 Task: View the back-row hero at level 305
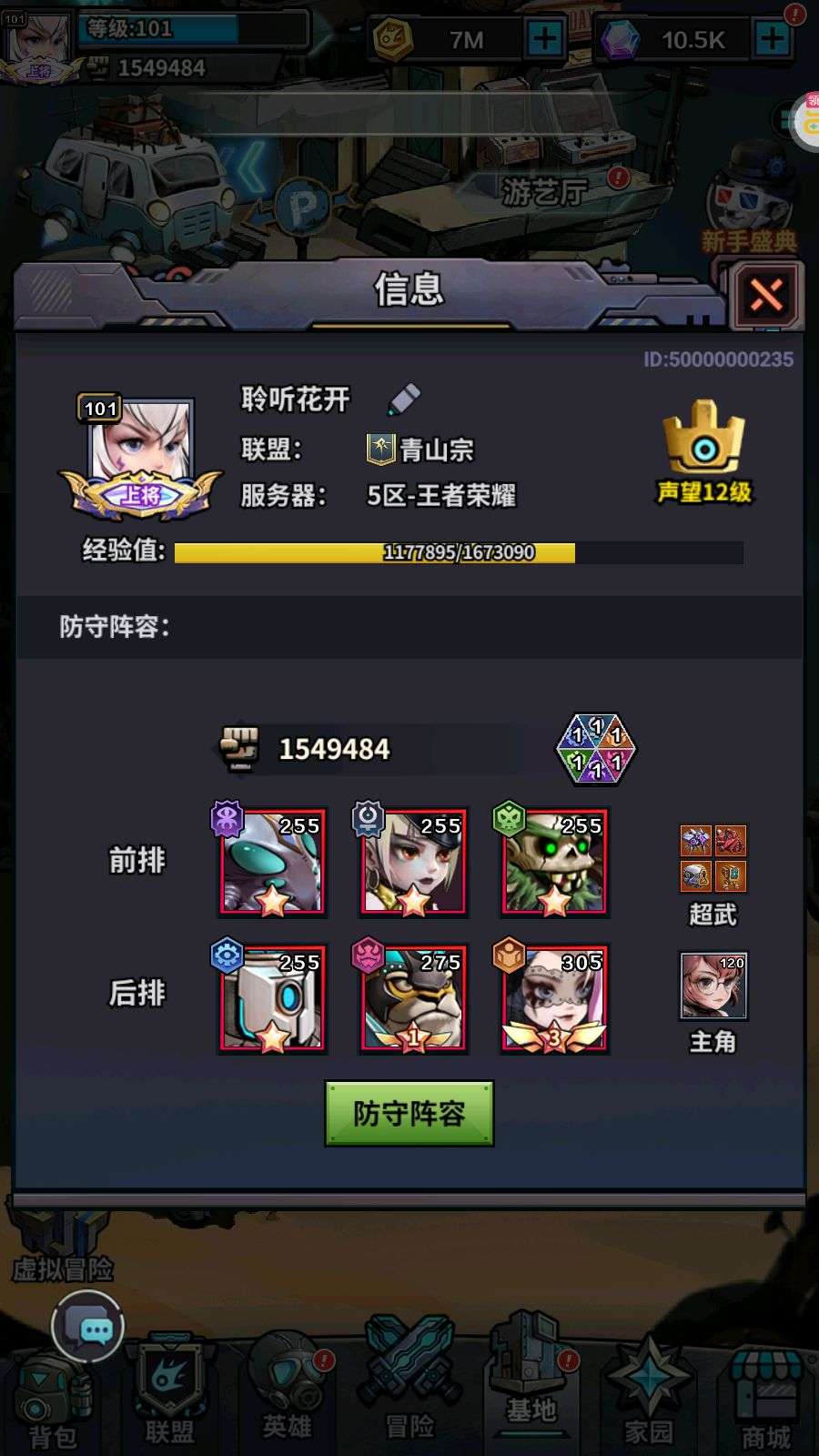553,998
